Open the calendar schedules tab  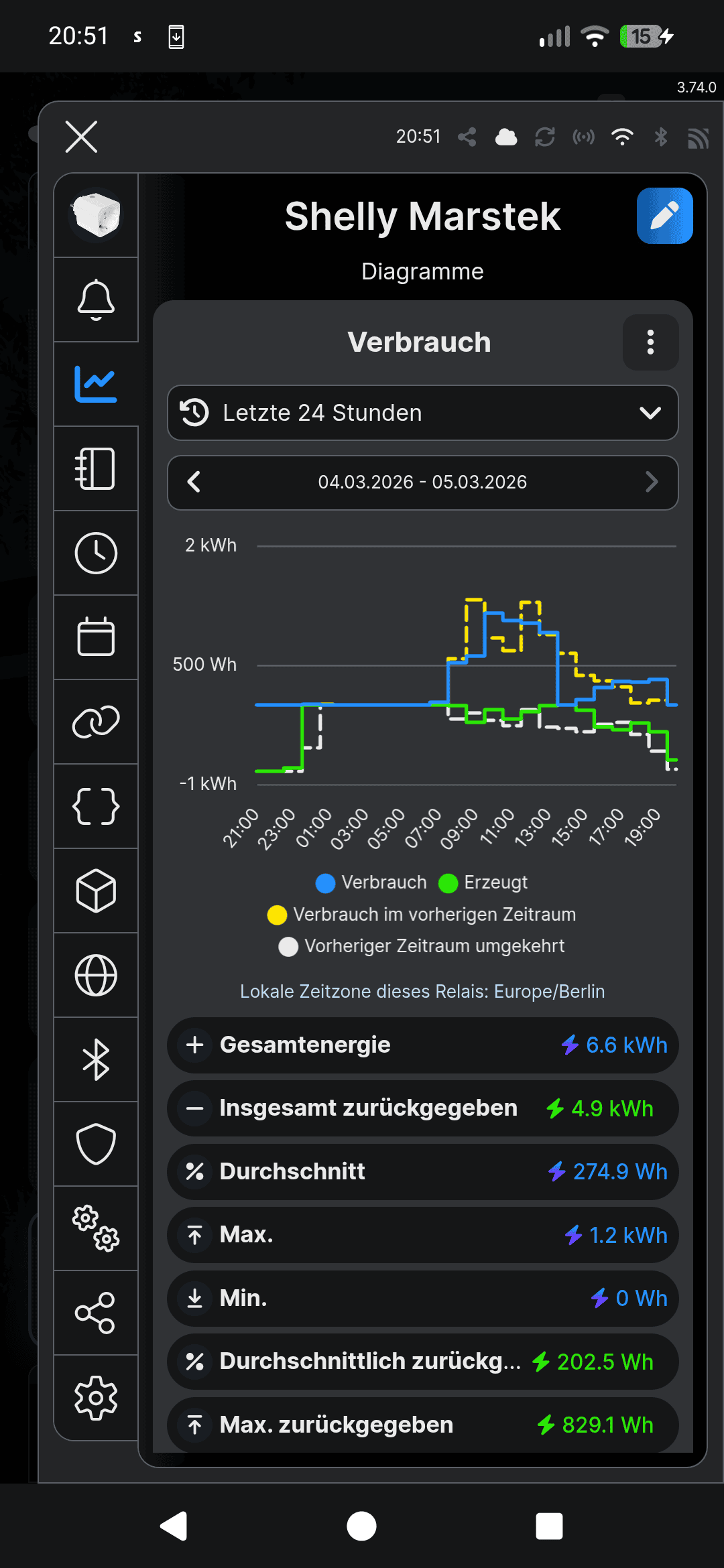tap(96, 637)
